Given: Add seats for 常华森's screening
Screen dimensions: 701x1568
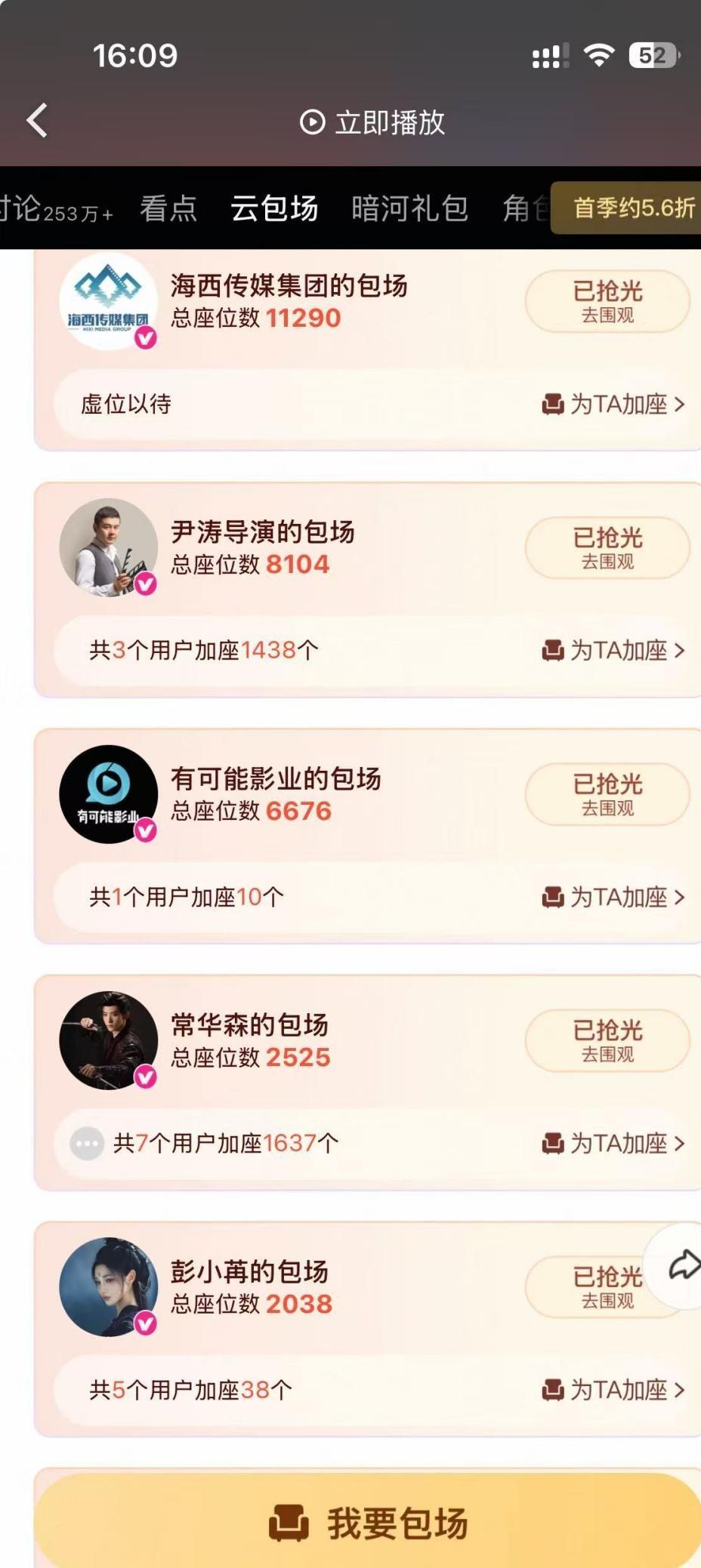Looking at the screenshot, I should coord(613,1144).
